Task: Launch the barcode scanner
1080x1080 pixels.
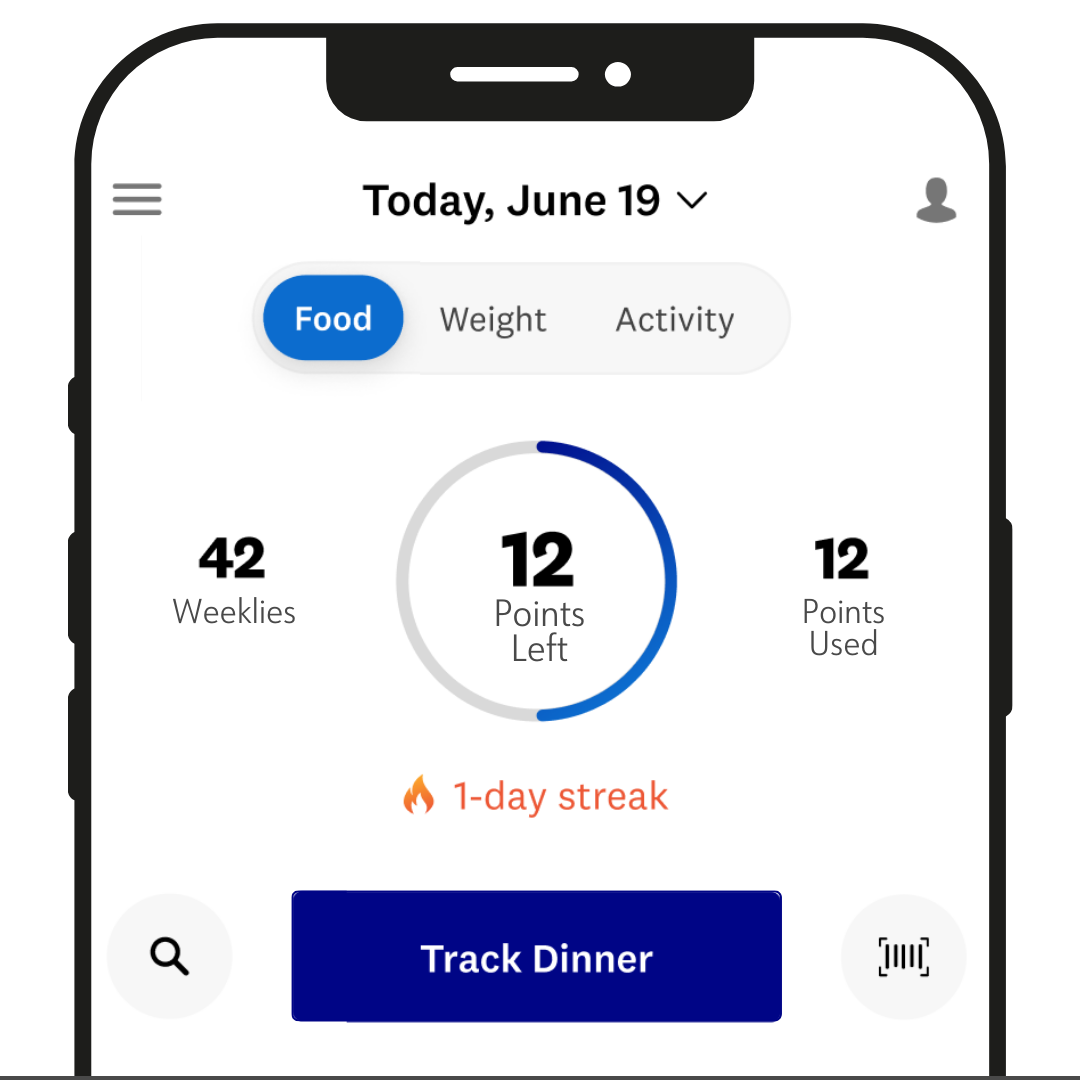Action: 904,956
